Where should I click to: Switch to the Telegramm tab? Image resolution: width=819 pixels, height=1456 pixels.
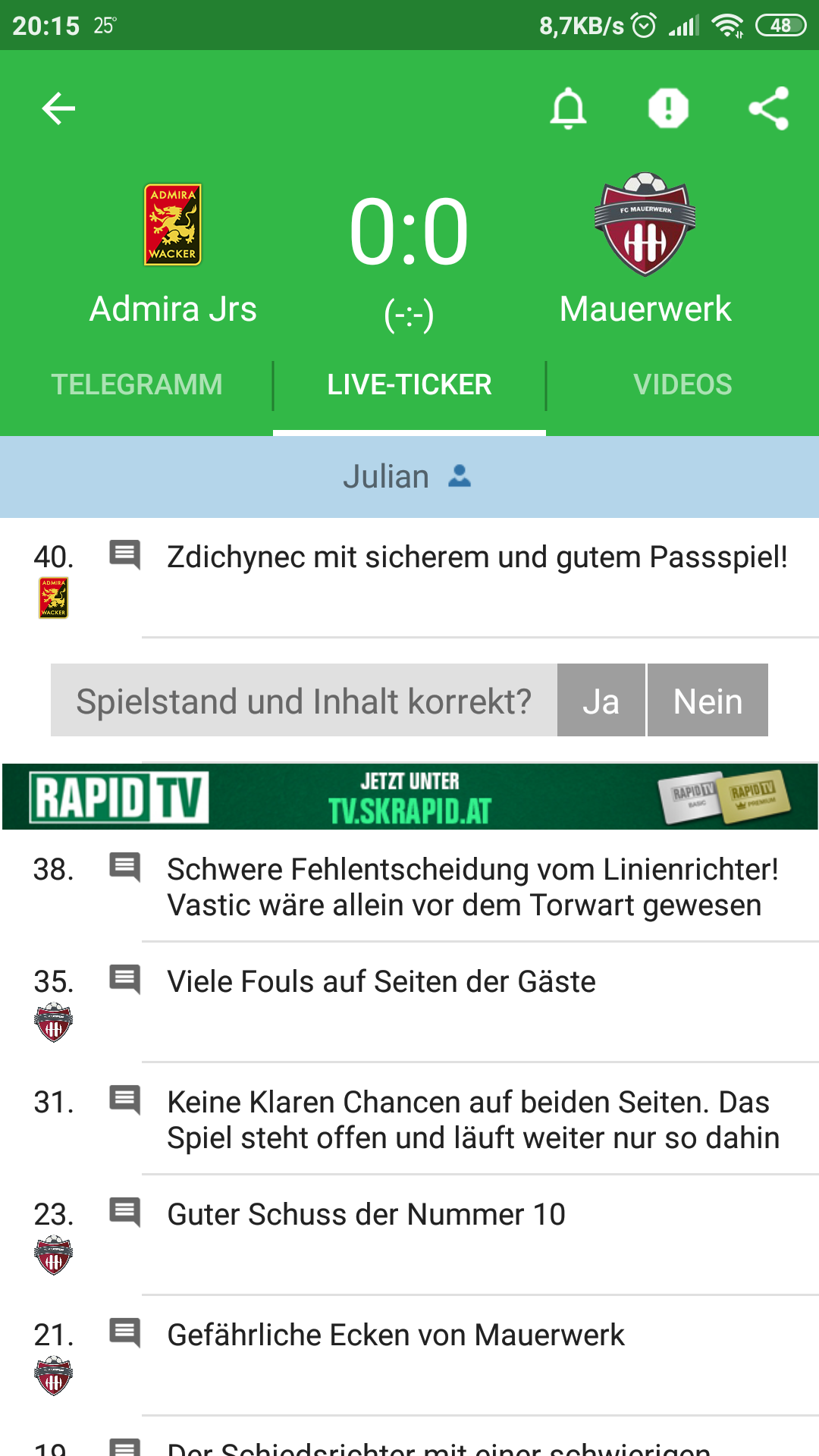click(x=136, y=384)
